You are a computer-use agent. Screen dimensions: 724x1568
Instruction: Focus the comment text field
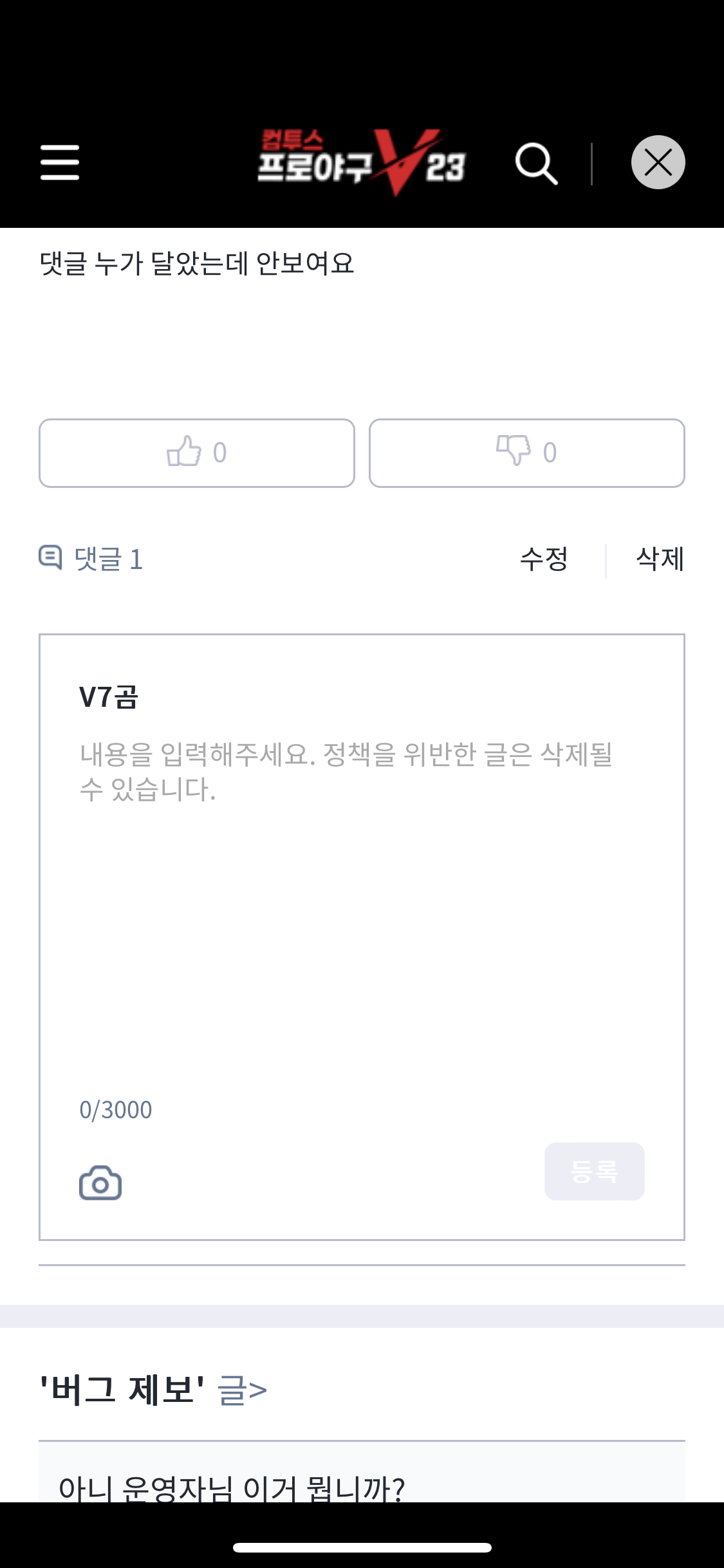point(360,901)
